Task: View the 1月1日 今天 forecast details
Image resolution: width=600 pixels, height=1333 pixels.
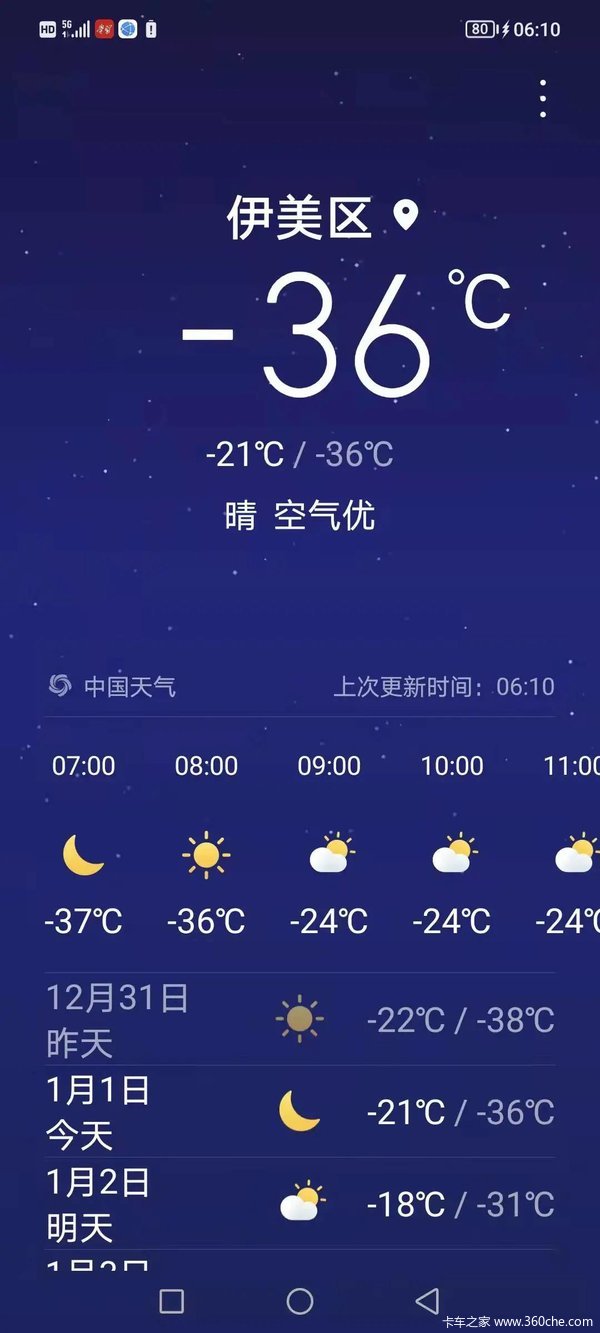Action: 300,1112
